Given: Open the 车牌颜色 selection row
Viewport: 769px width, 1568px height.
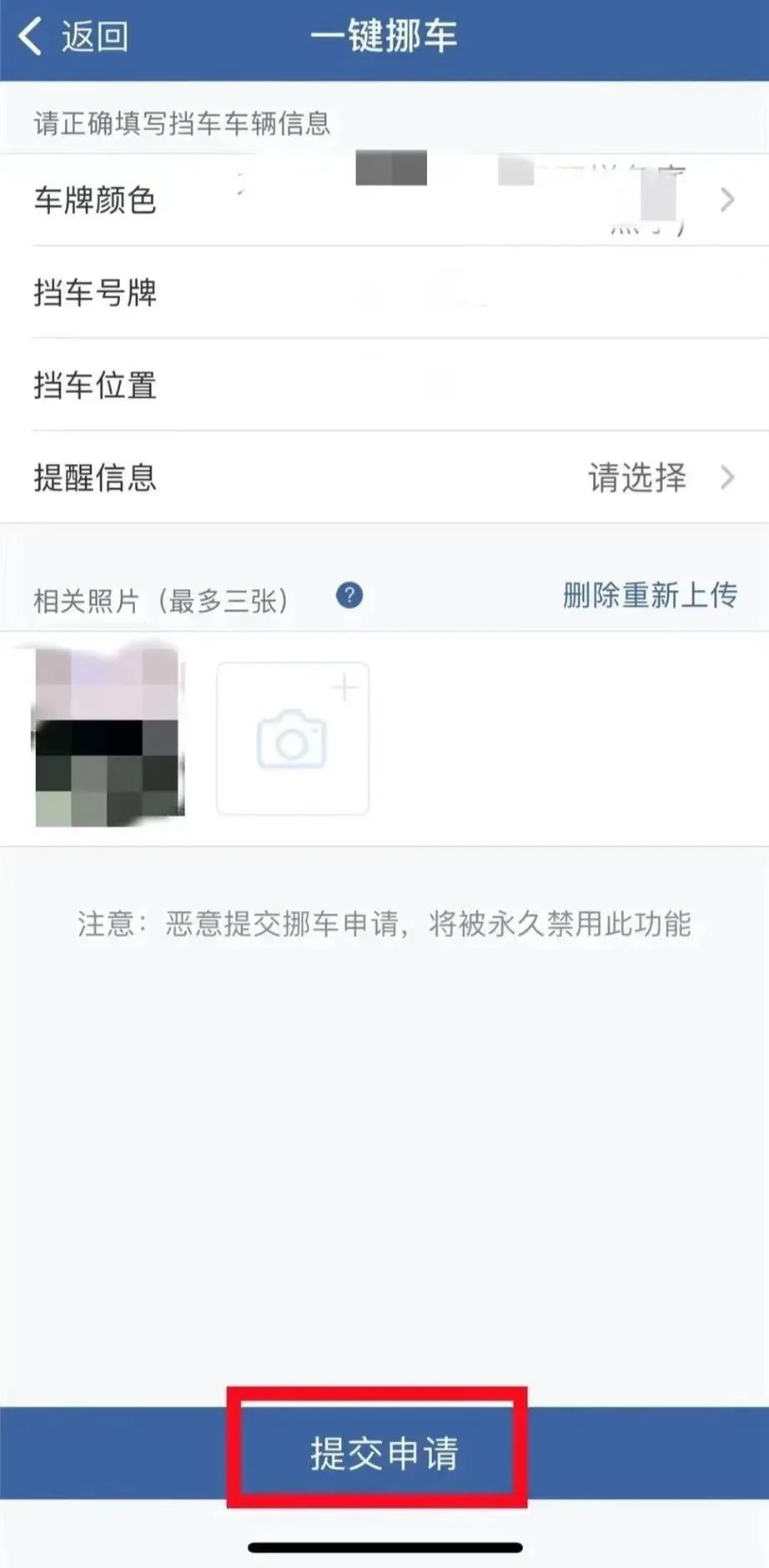Looking at the screenshot, I should [384, 199].
